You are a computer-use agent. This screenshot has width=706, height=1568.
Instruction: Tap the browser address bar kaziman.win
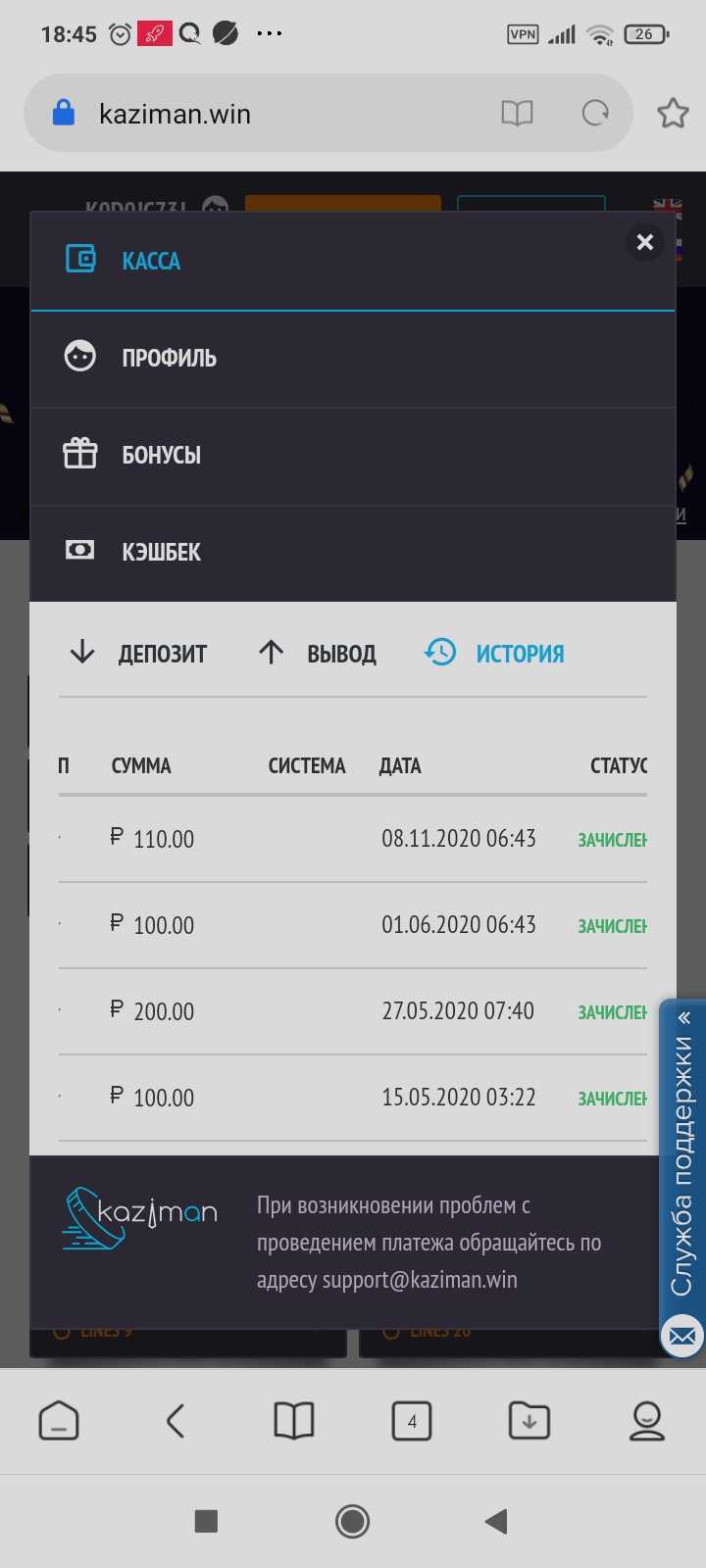point(255,115)
